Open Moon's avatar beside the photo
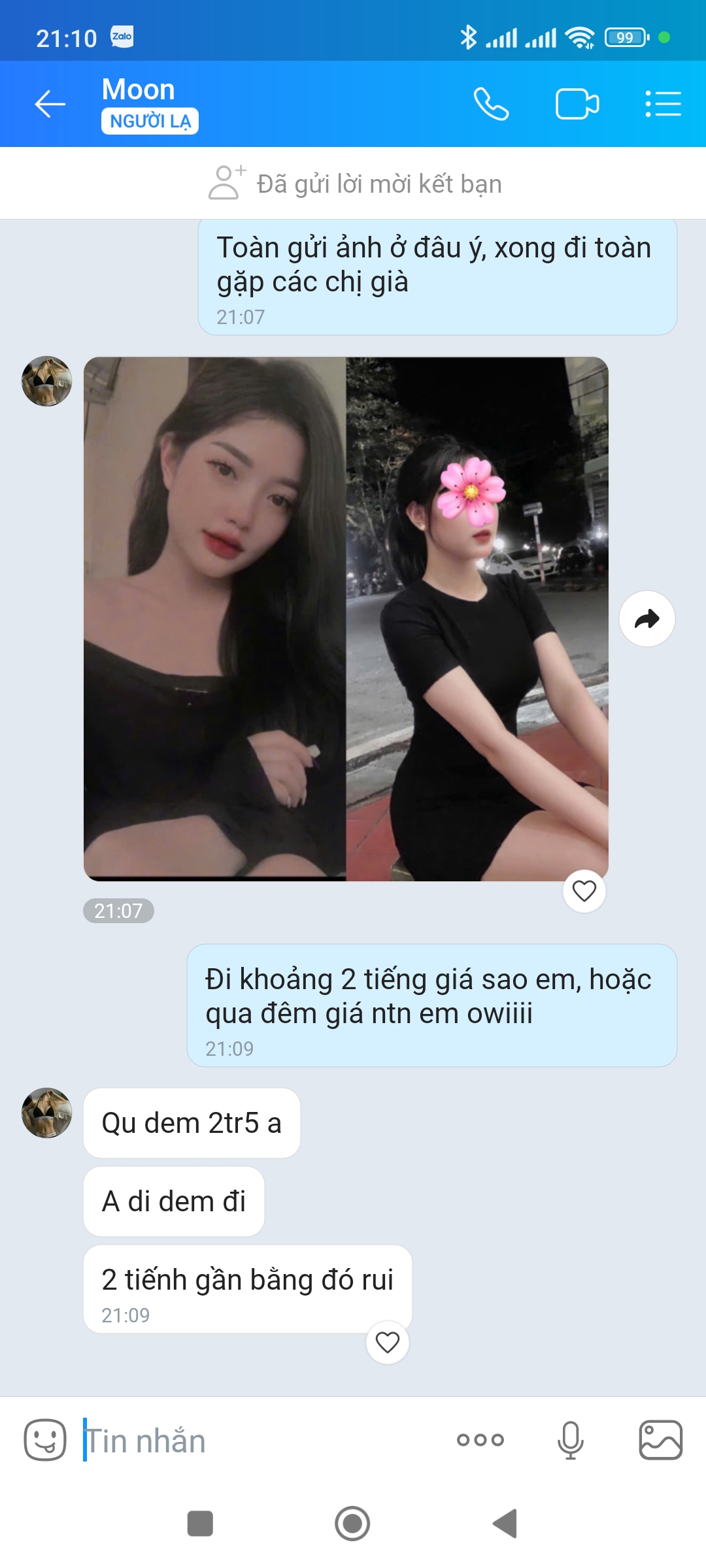 click(x=46, y=381)
